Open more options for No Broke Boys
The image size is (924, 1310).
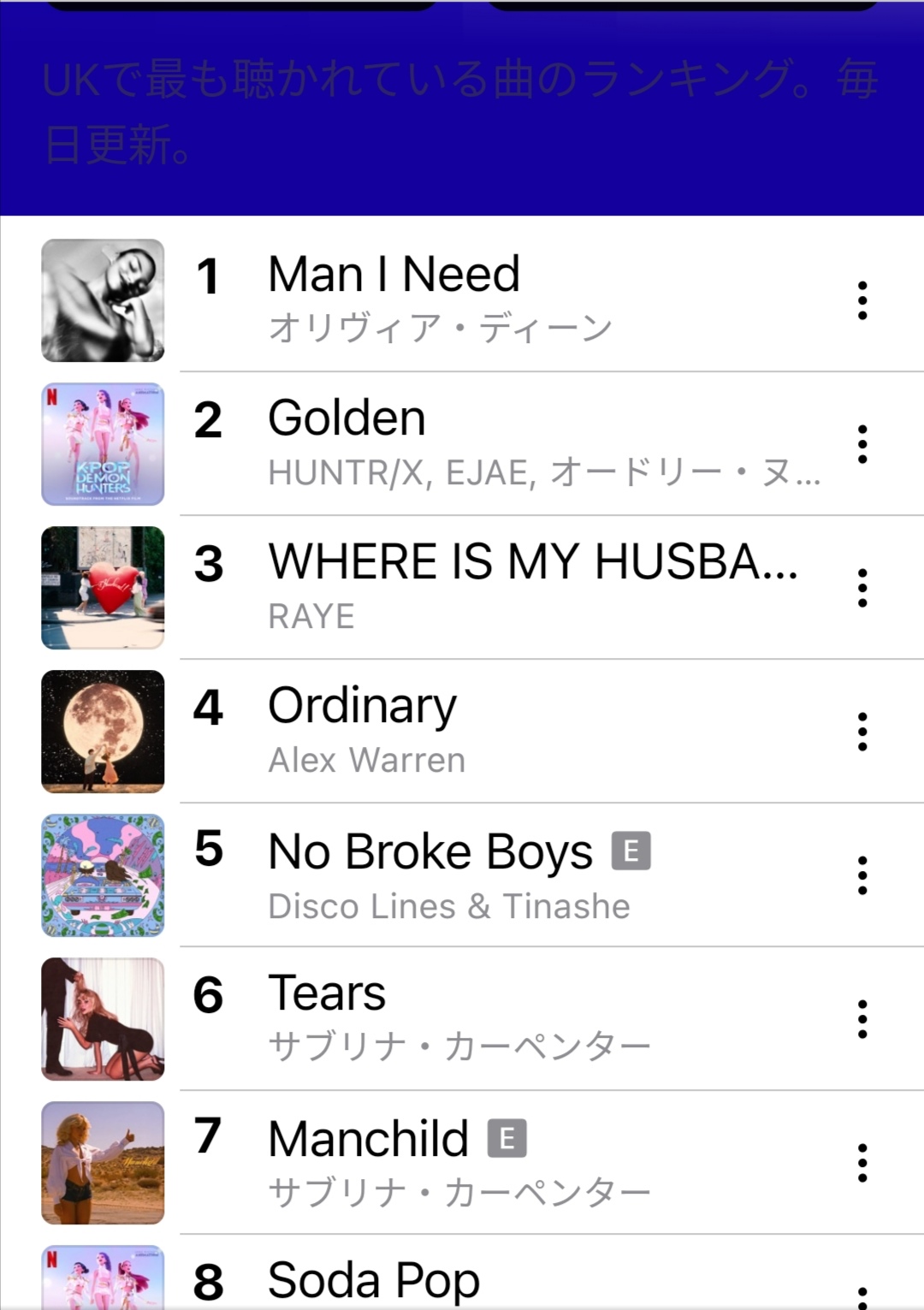tap(862, 875)
